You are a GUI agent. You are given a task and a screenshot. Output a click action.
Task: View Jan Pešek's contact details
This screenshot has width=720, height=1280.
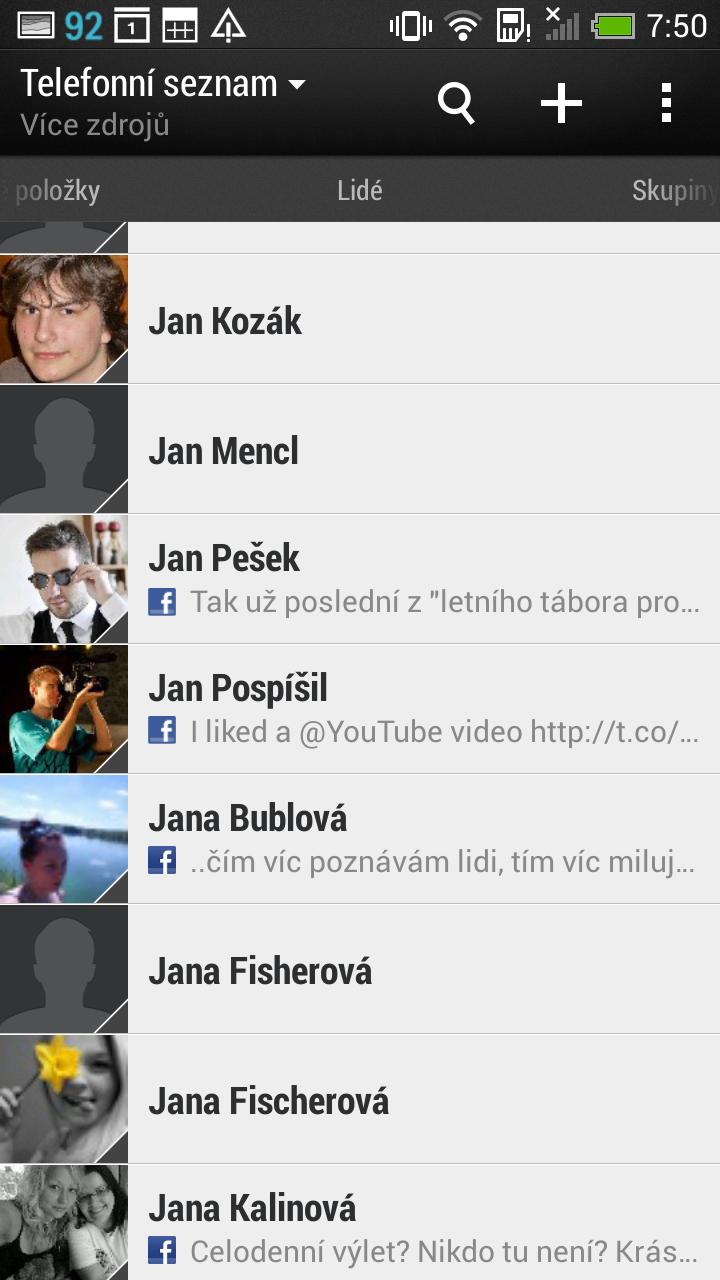(x=420, y=579)
